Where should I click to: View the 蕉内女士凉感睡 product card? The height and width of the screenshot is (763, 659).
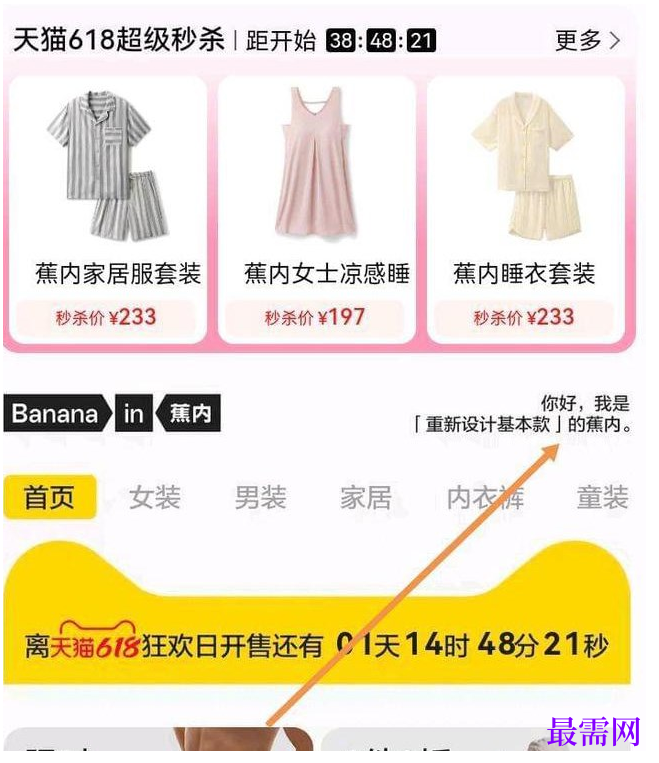pyautogui.click(x=317, y=210)
